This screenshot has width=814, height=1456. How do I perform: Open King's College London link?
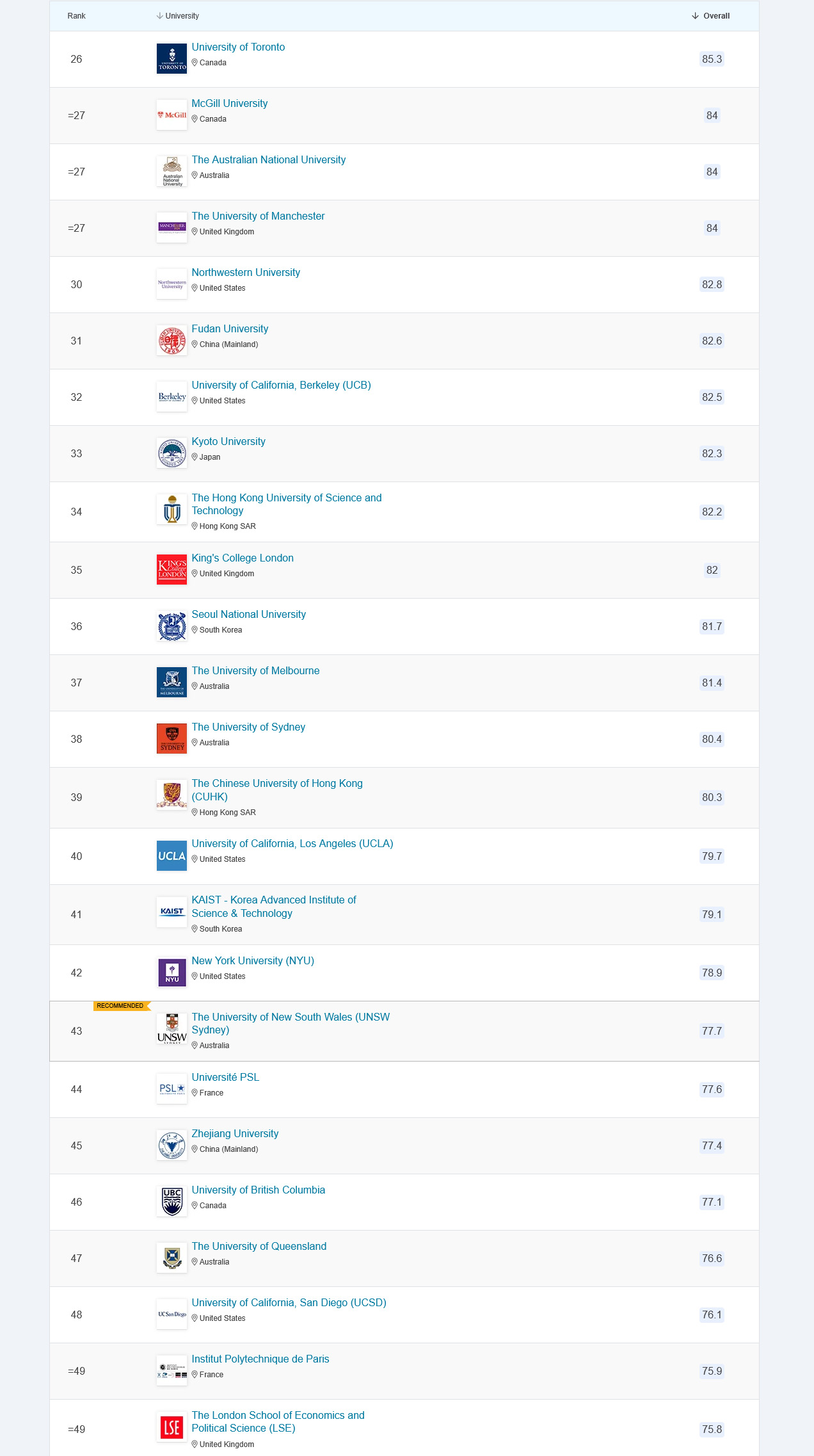click(243, 558)
